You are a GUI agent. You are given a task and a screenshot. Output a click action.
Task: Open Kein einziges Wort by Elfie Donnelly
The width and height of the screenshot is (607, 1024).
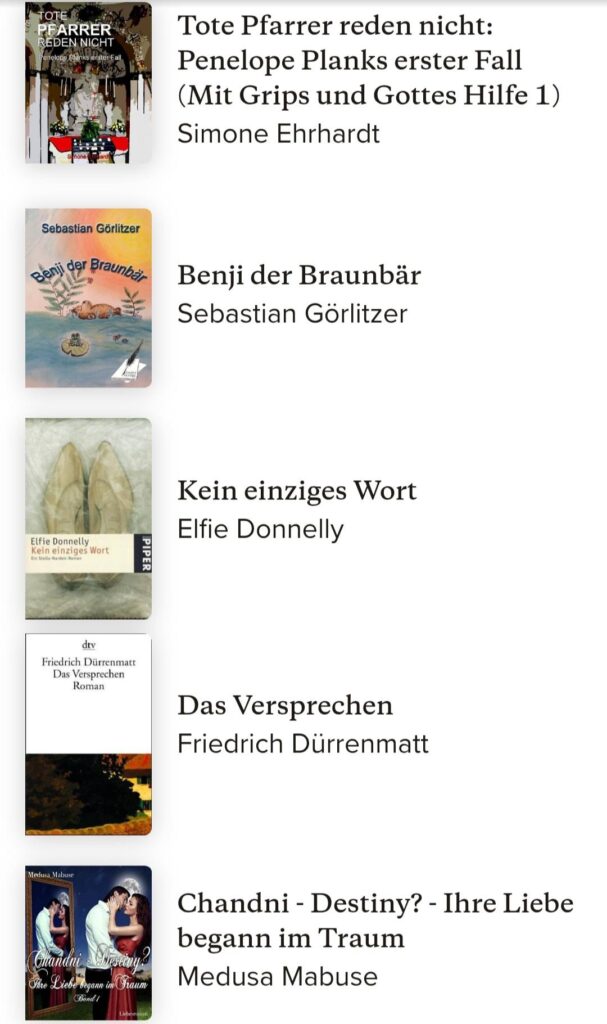point(296,491)
